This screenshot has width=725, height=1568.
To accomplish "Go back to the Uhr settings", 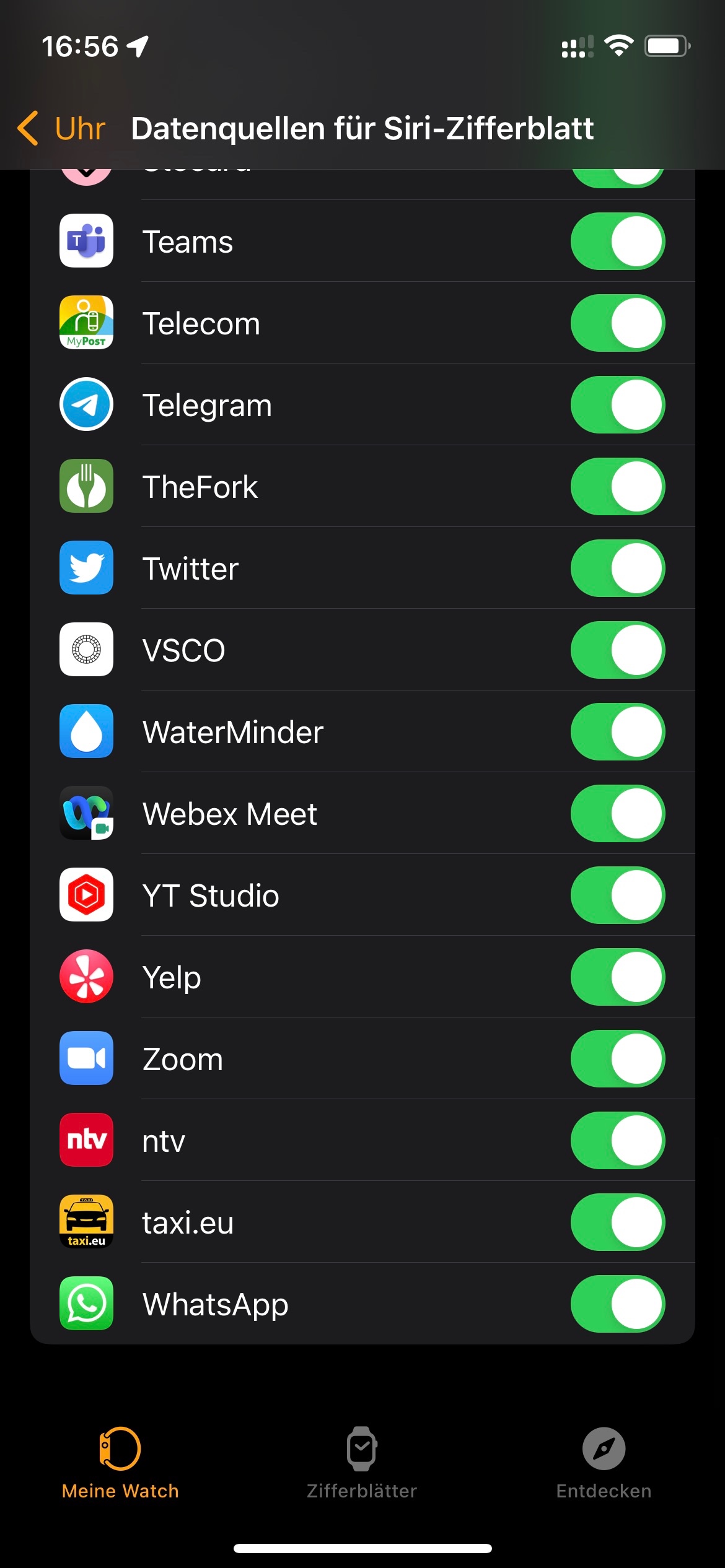I will (x=62, y=128).
